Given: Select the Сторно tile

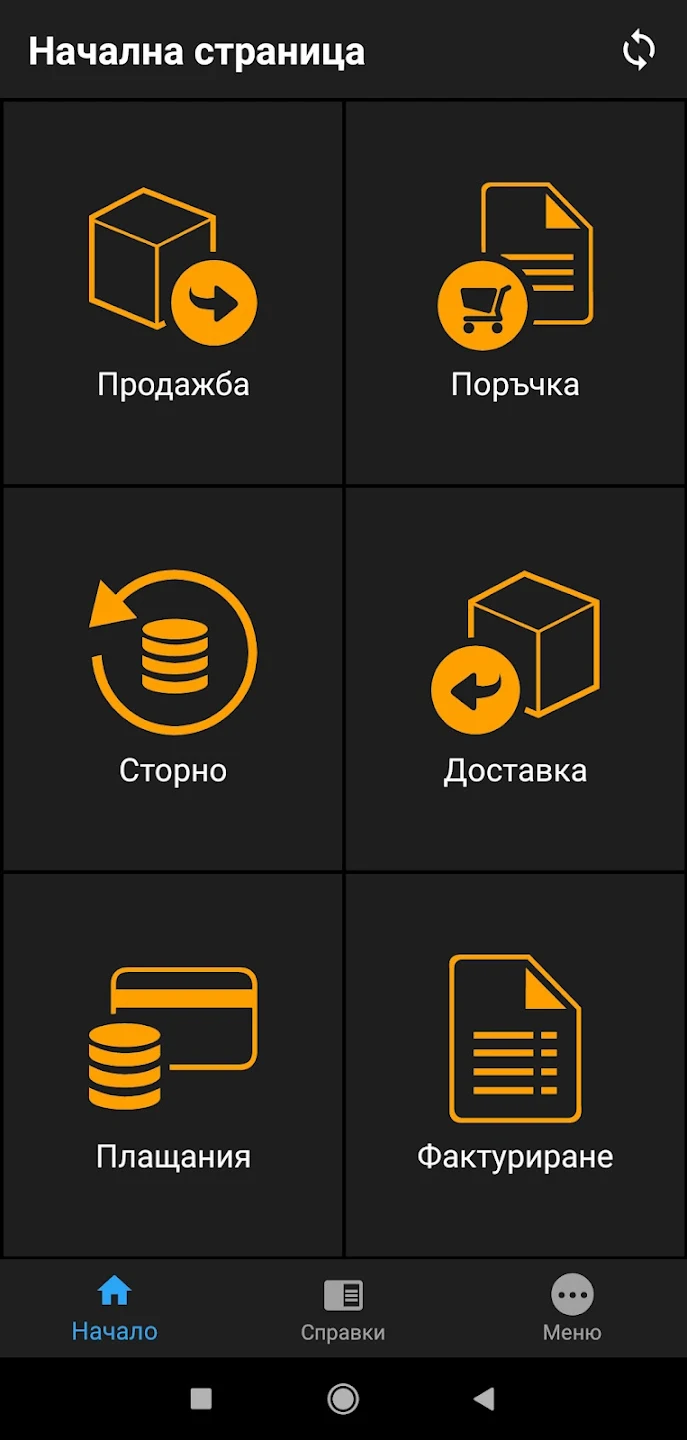Looking at the screenshot, I should 173,679.
